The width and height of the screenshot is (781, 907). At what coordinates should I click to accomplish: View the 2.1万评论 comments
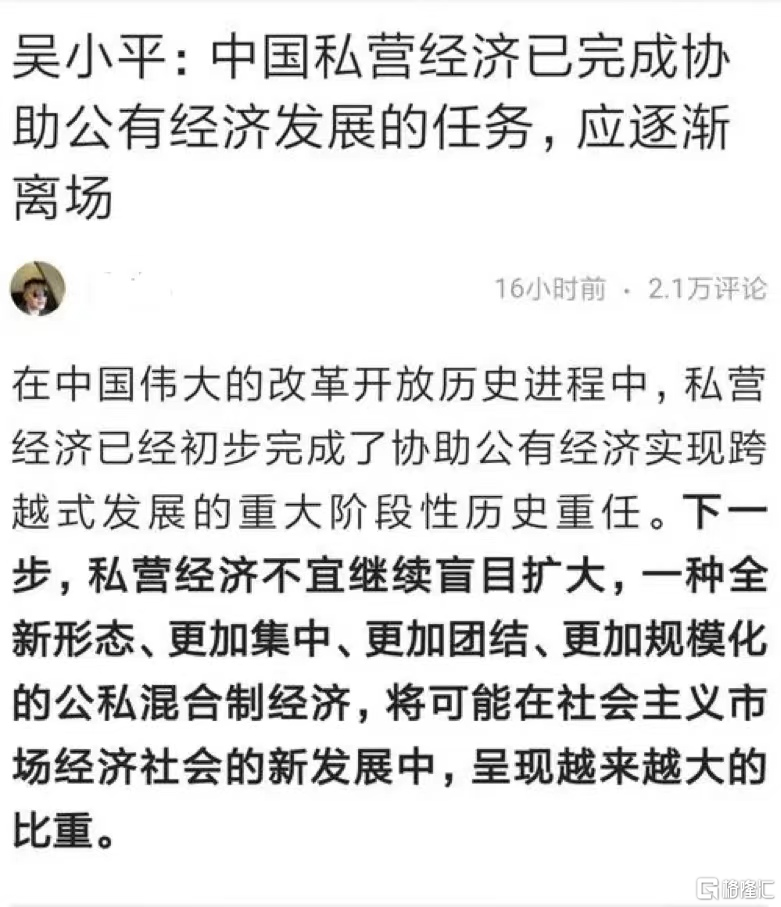705,289
